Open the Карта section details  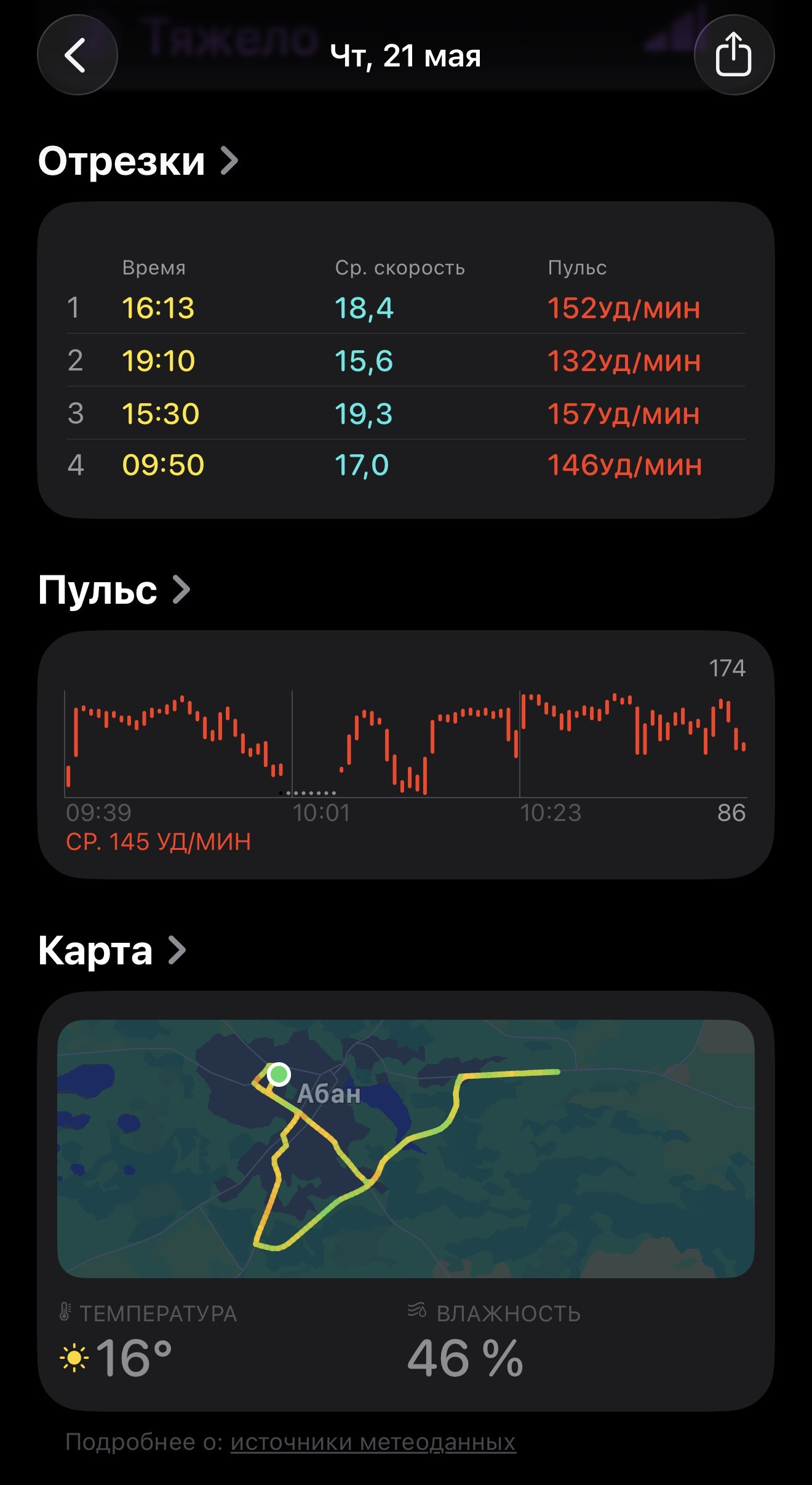[x=112, y=951]
